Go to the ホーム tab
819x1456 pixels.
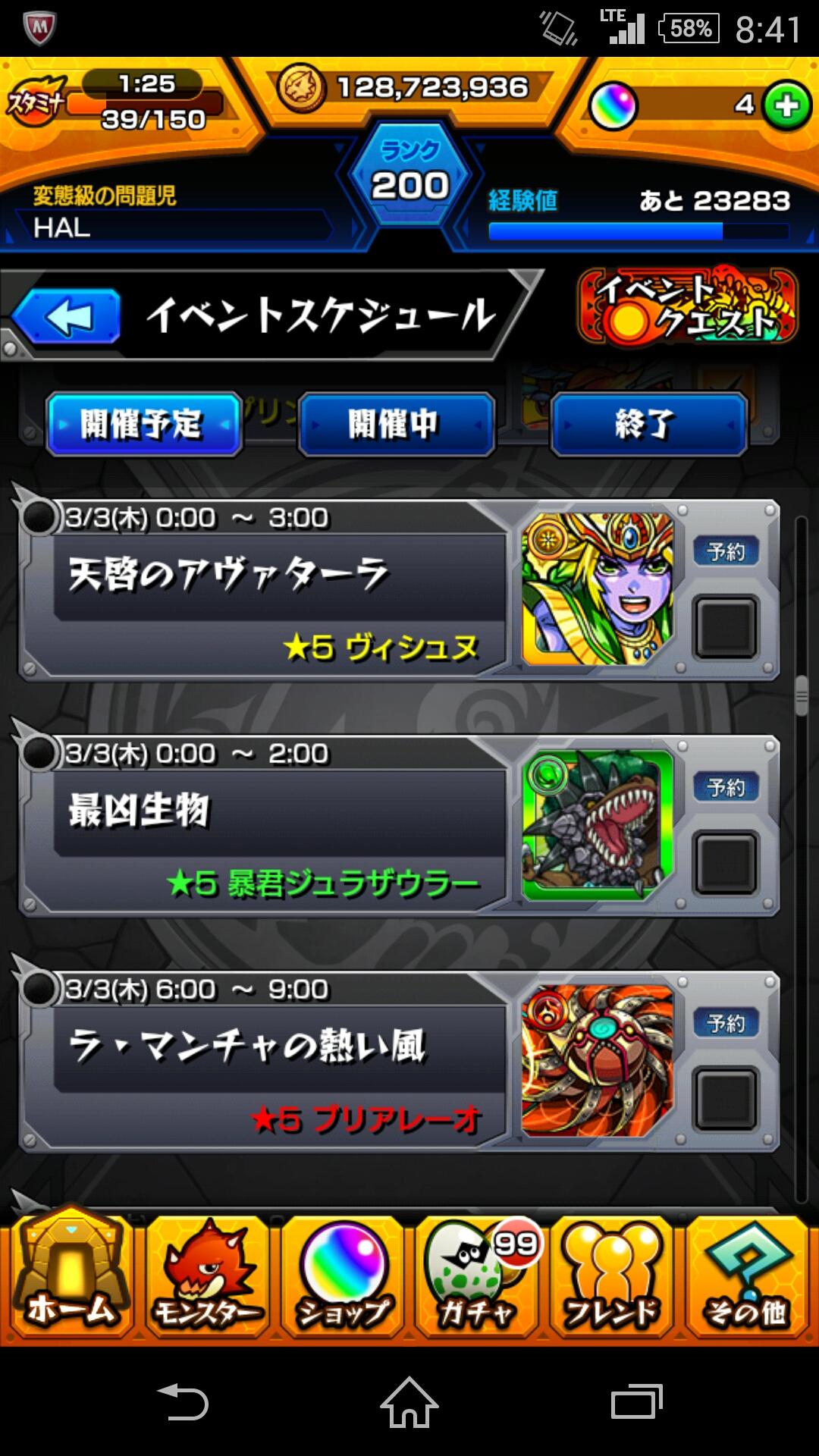coord(70,1274)
